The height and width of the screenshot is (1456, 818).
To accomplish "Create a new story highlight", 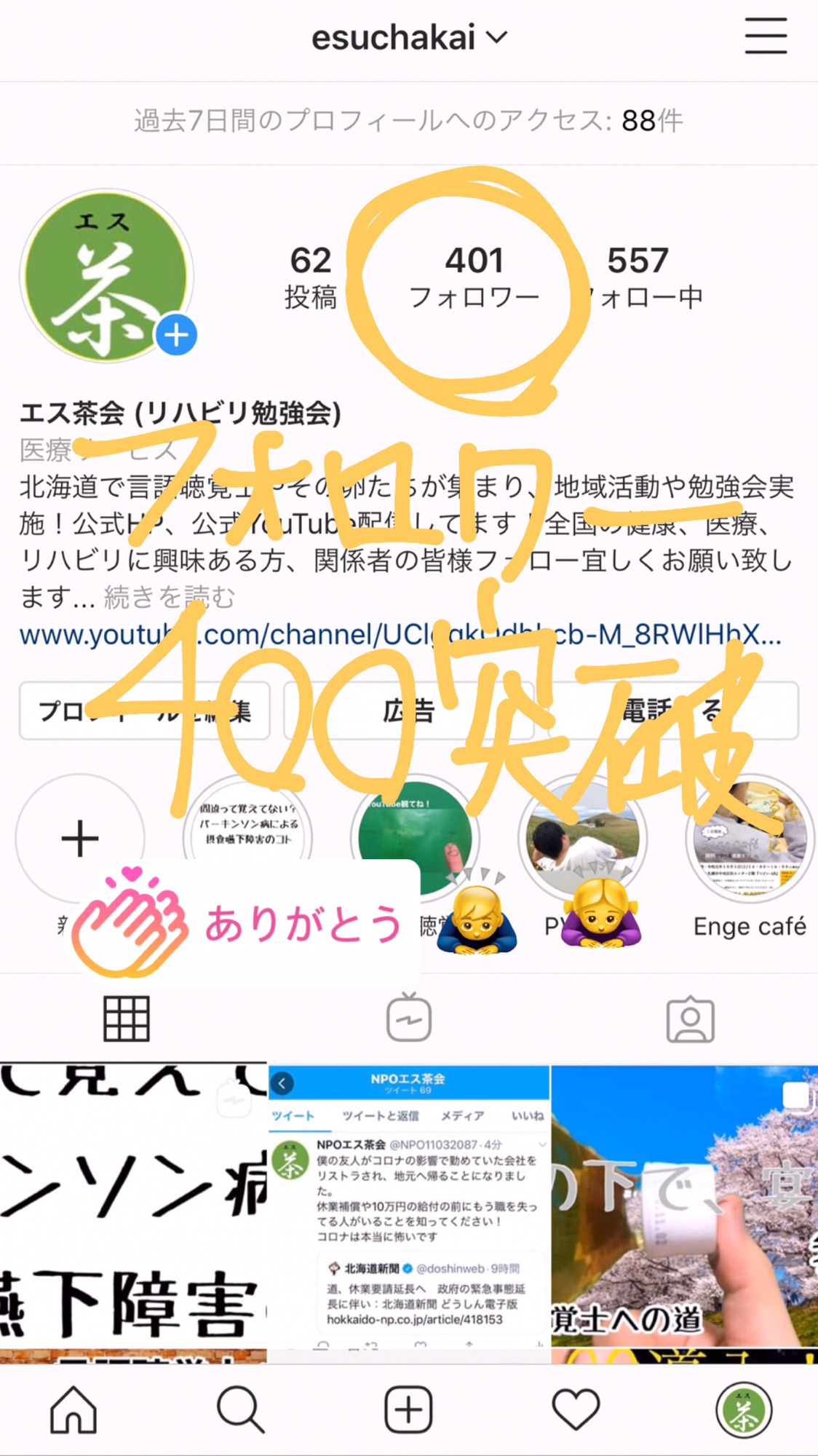I will click(x=80, y=839).
